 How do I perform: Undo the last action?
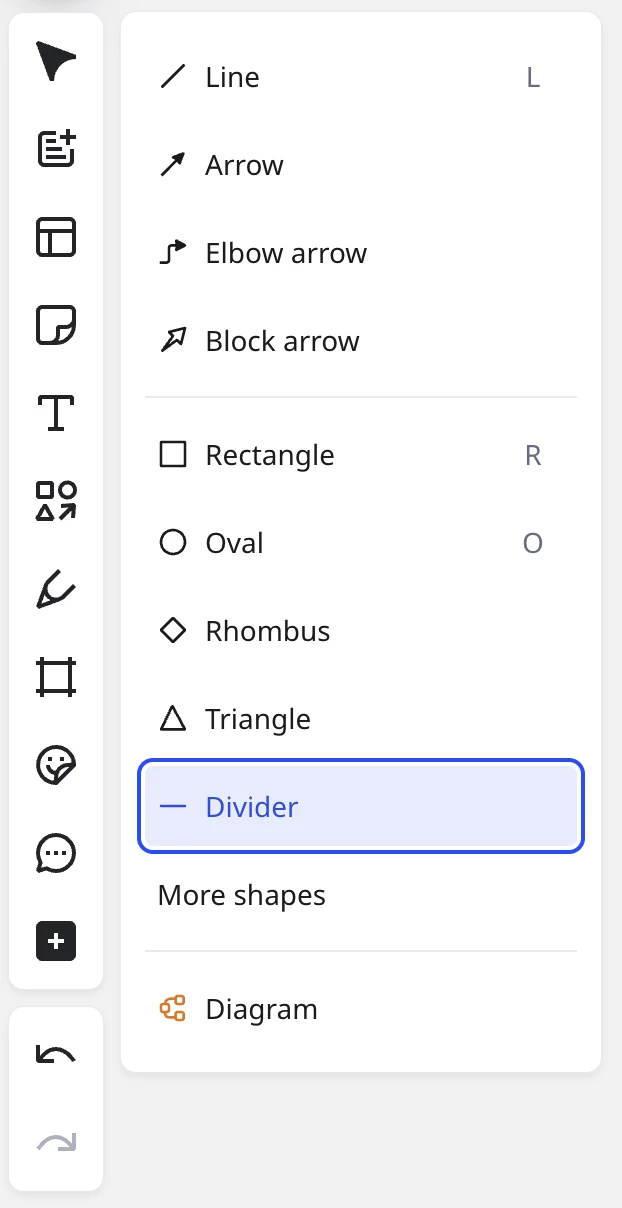point(56,1054)
